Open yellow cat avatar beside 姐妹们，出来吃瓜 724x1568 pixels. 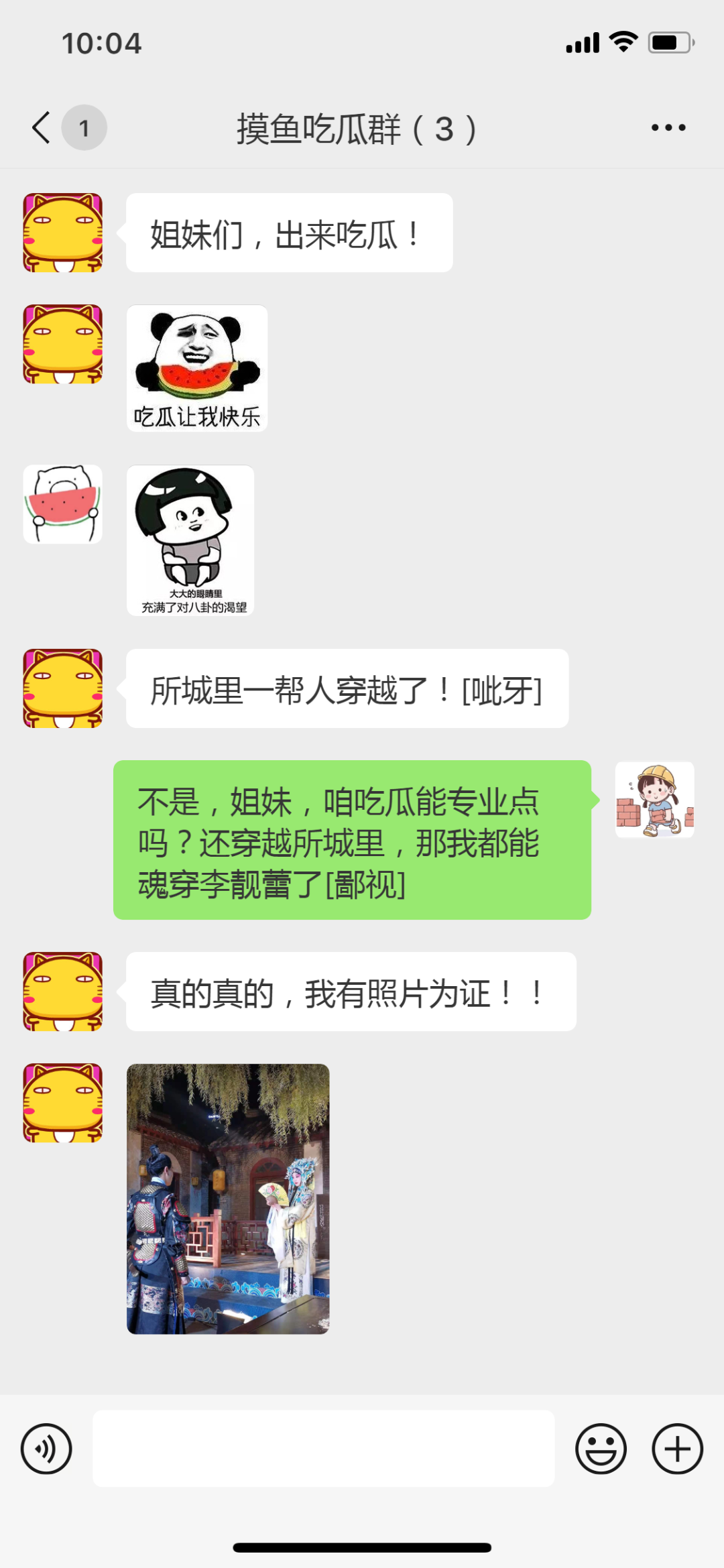click(63, 233)
